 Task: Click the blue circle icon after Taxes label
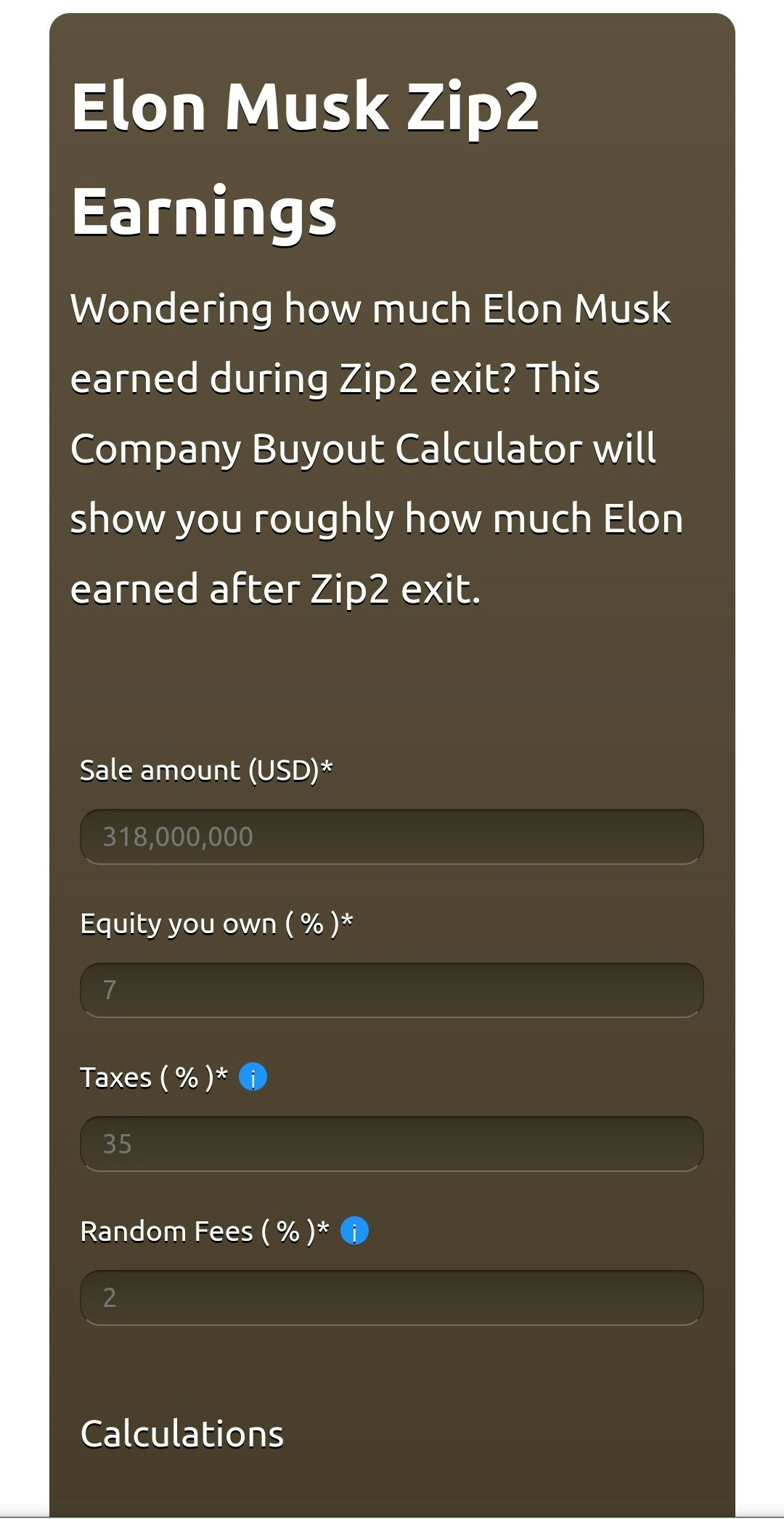(x=253, y=1078)
